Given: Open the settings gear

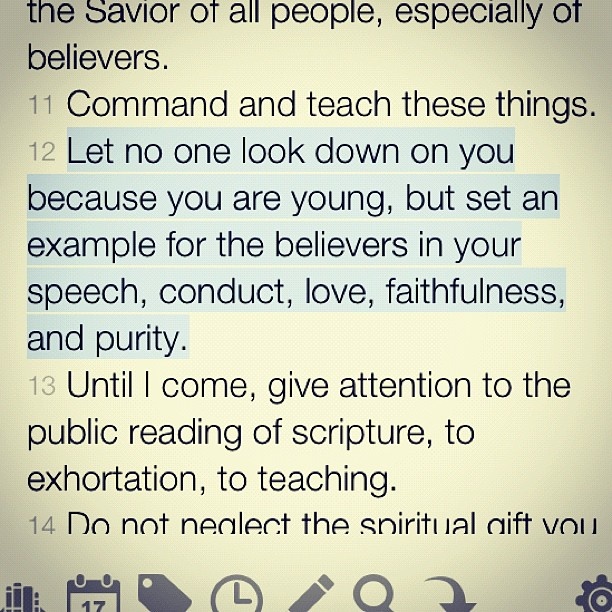Looking at the screenshot, I should tap(596, 596).
